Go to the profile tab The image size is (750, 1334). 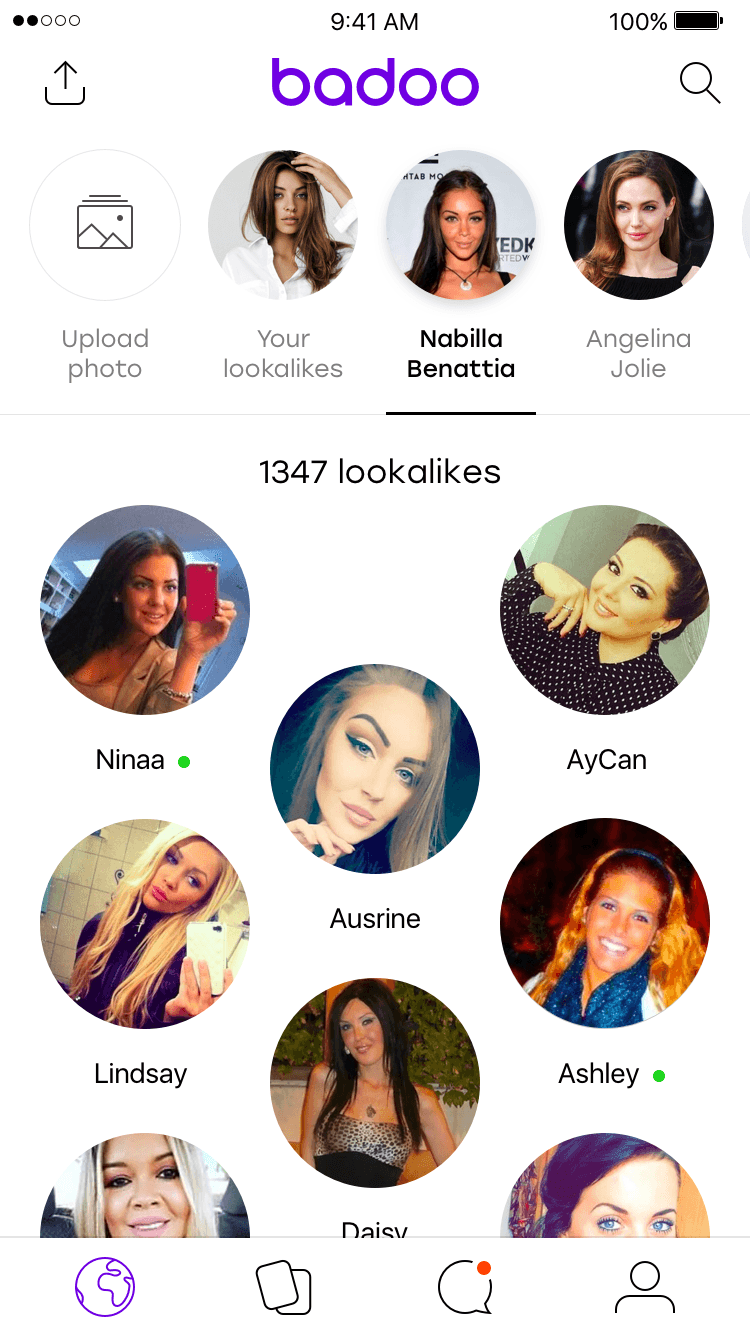coord(645,1287)
